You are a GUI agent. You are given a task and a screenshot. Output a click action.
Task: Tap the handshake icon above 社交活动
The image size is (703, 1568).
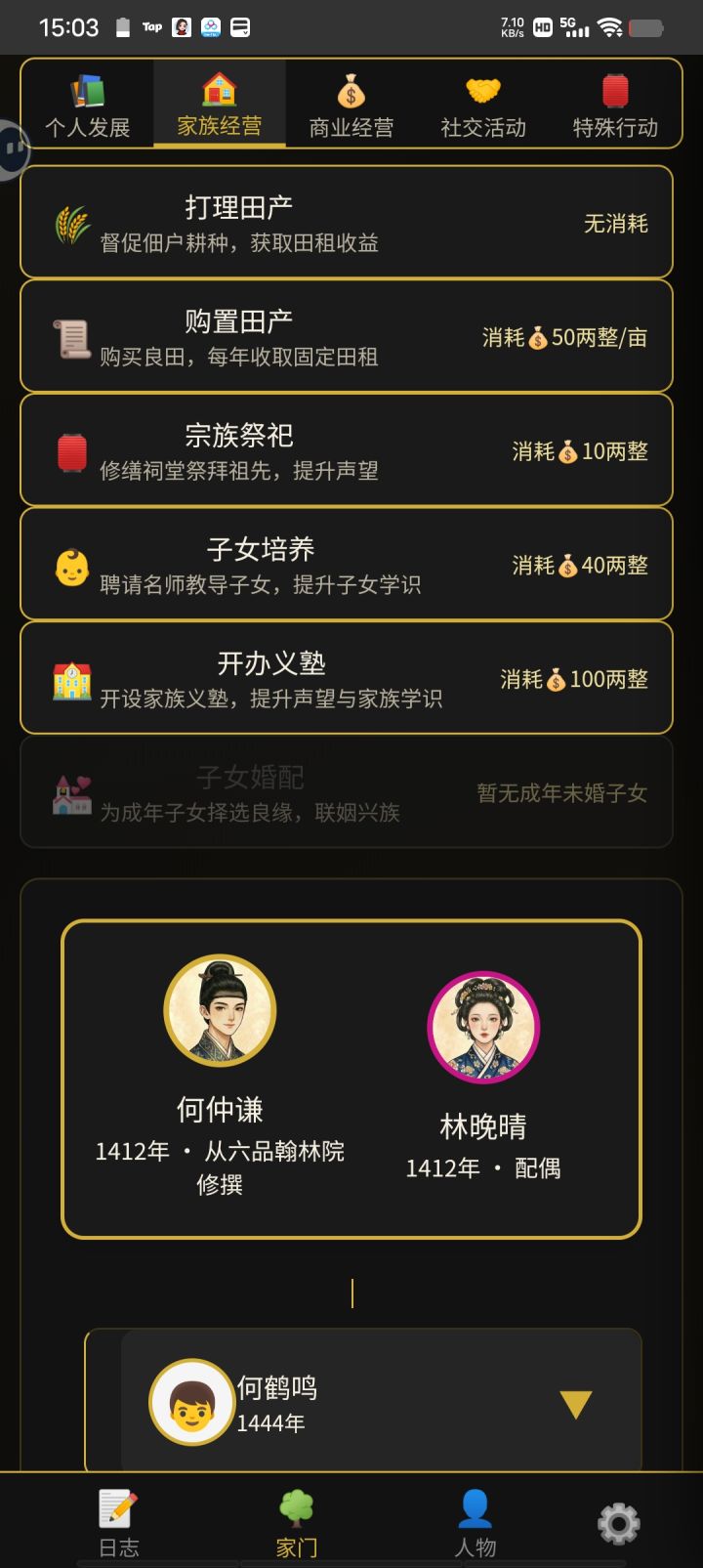coord(481,91)
